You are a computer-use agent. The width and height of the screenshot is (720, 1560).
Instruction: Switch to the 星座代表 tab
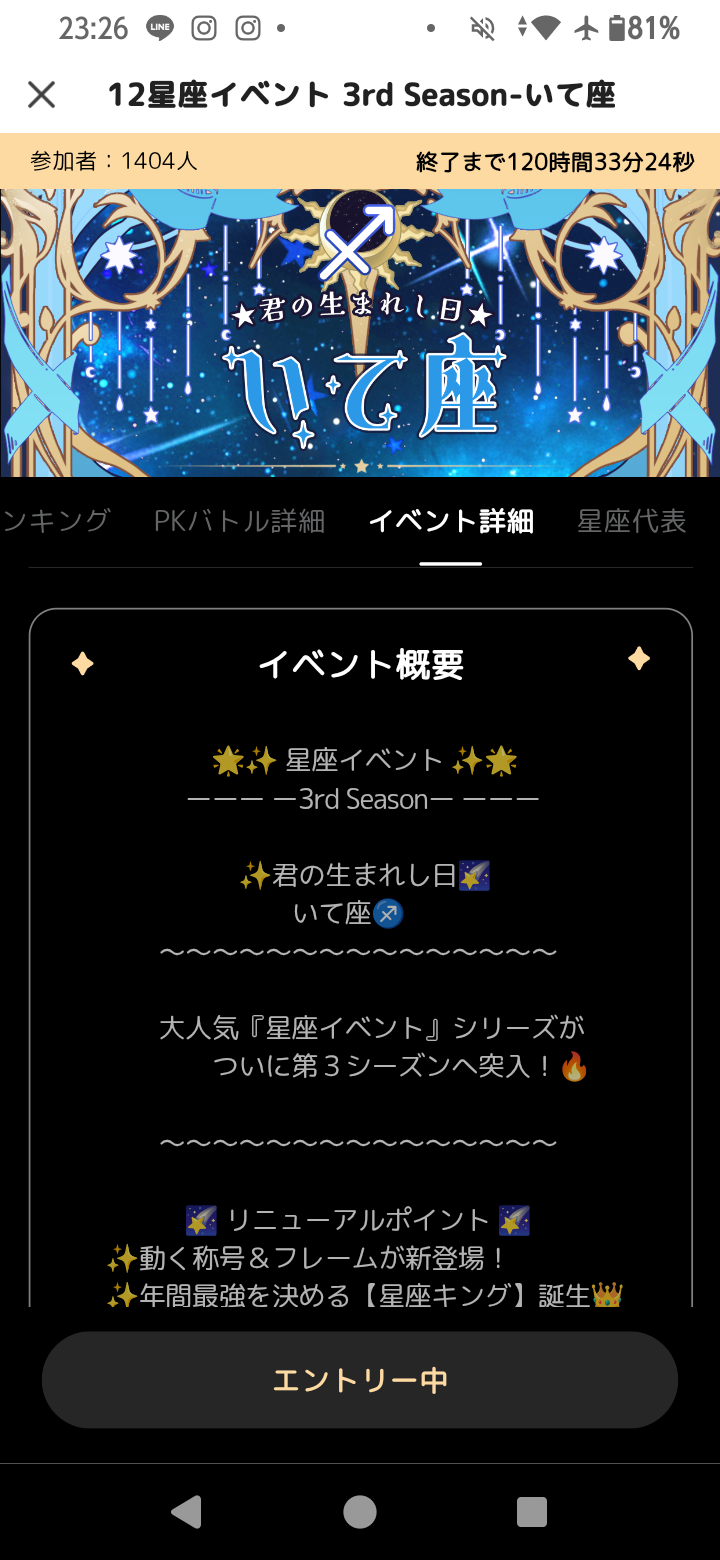point(632,521)
